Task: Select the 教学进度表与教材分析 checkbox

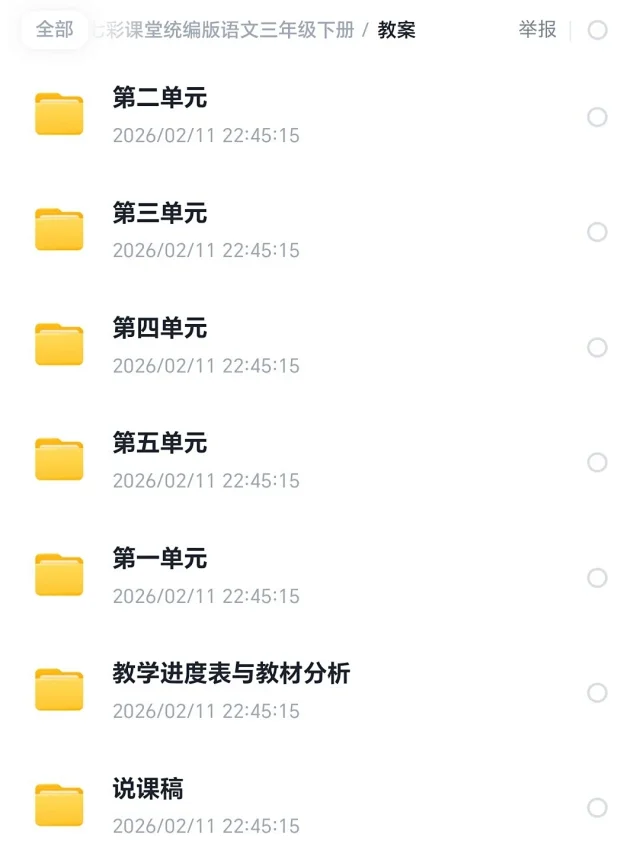Action: tap(597, 693)
